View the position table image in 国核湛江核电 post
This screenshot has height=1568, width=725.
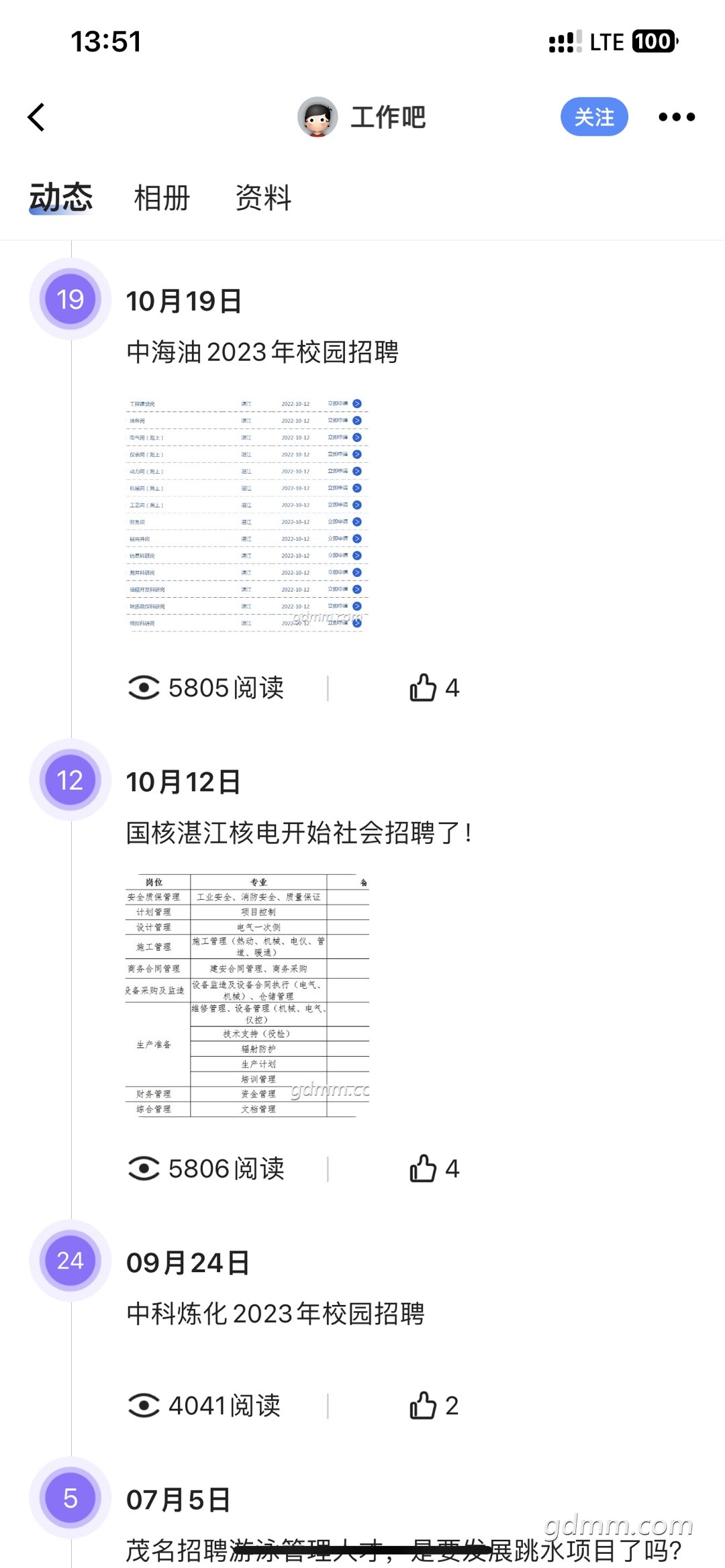tap(247, 995)
